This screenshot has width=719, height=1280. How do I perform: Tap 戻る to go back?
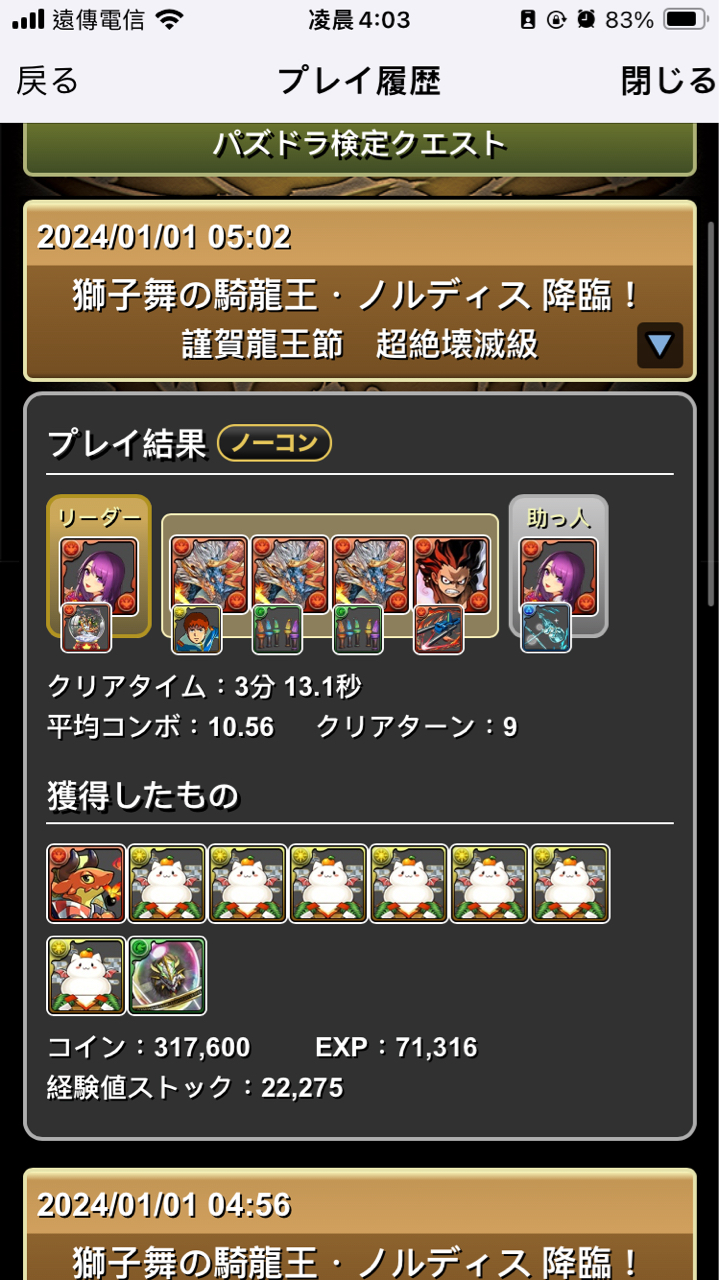[47, 81]
